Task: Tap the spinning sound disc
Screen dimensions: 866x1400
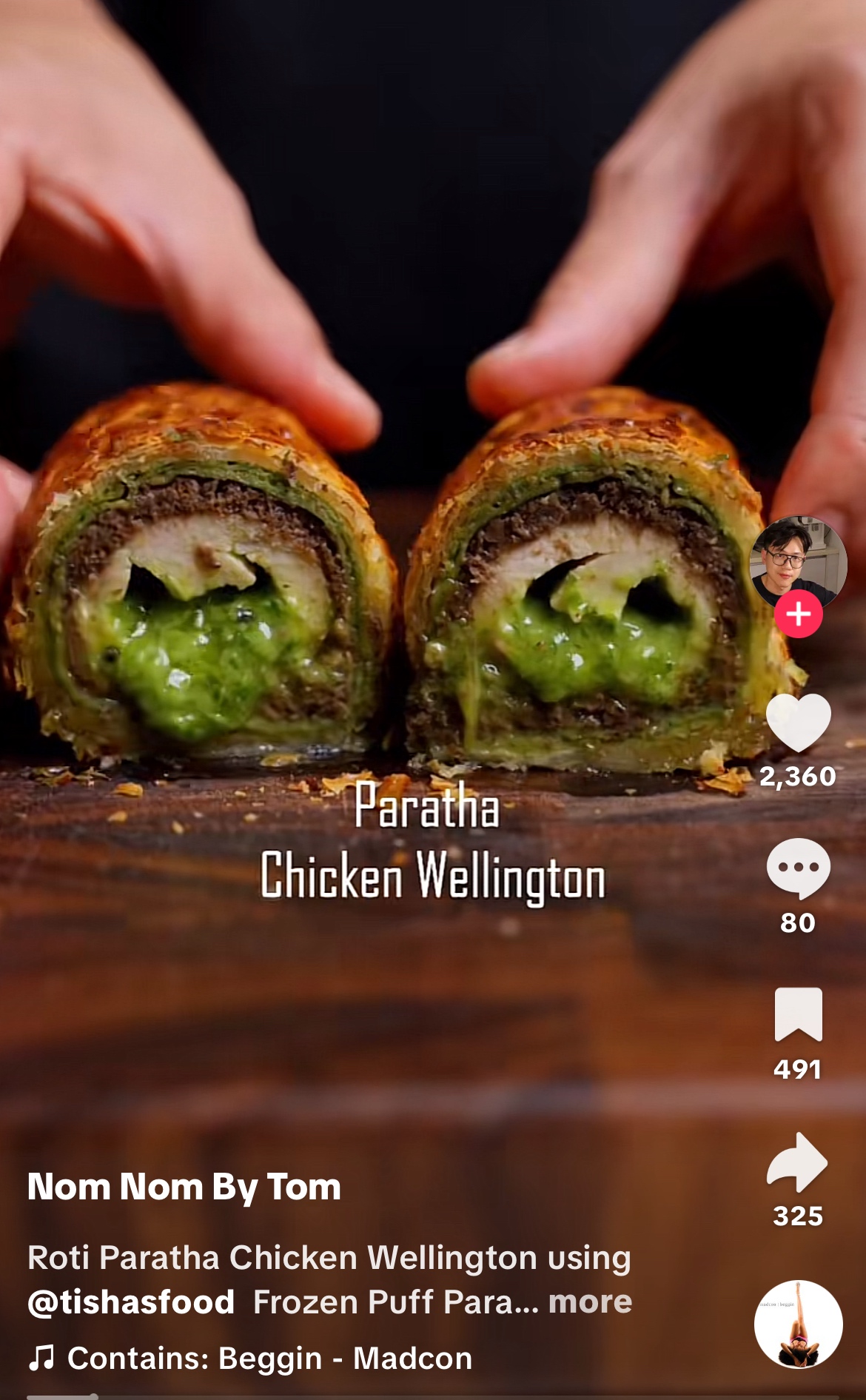Action: point(798,1324)
